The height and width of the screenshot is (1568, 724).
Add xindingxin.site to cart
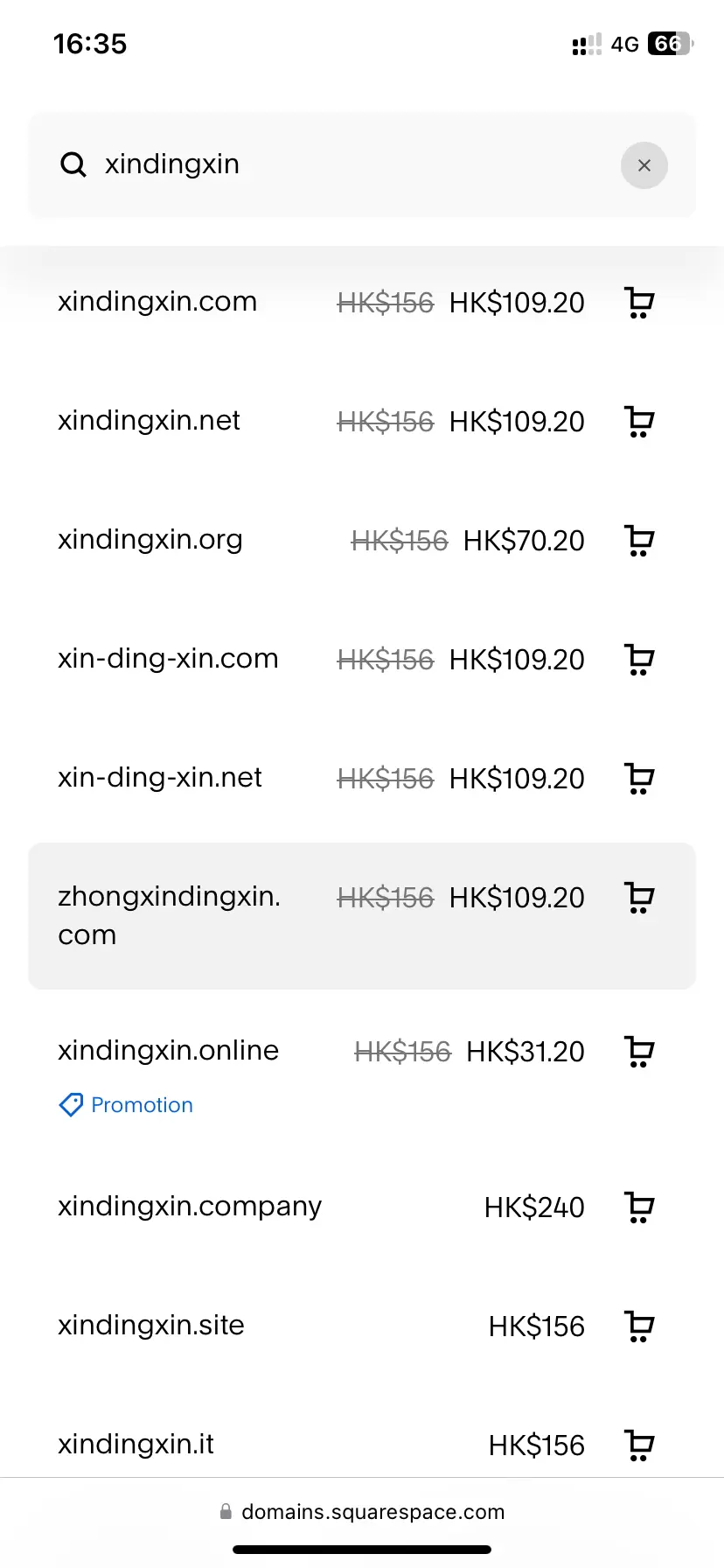pyautogui.click(x=640, y=1326)
